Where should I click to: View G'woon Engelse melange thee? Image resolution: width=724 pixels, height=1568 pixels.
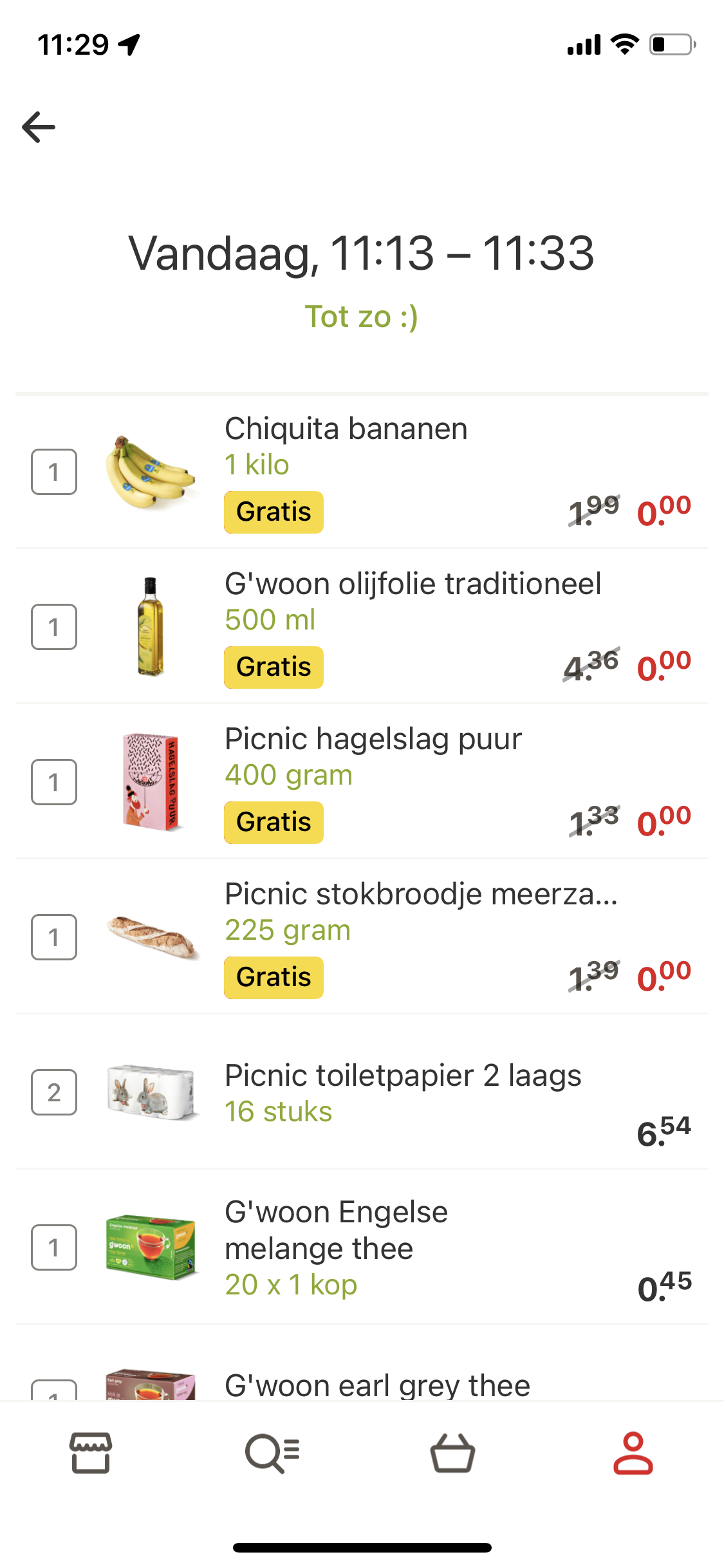(x=336, y=1231)
